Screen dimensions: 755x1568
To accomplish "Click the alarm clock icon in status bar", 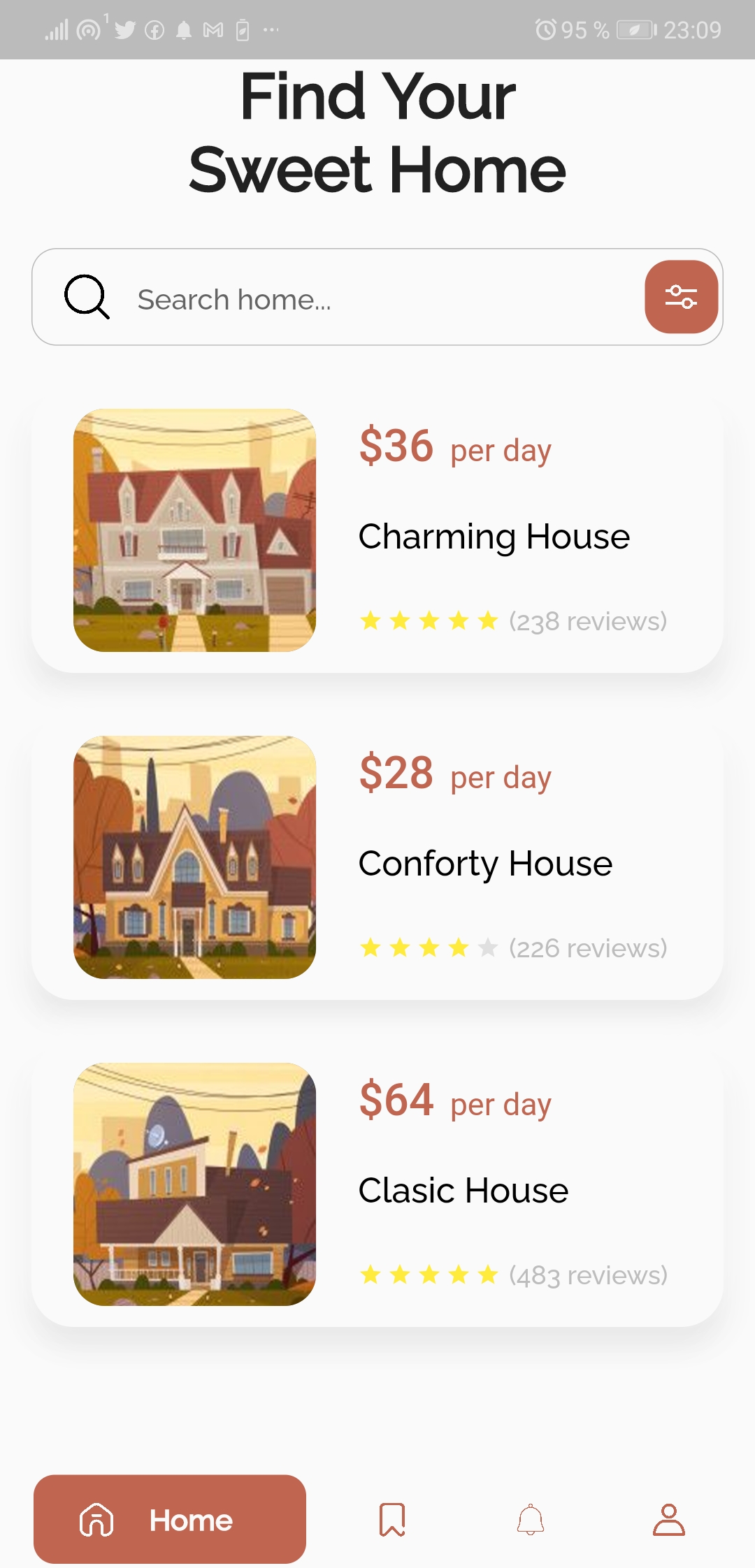I will (548, 29).
